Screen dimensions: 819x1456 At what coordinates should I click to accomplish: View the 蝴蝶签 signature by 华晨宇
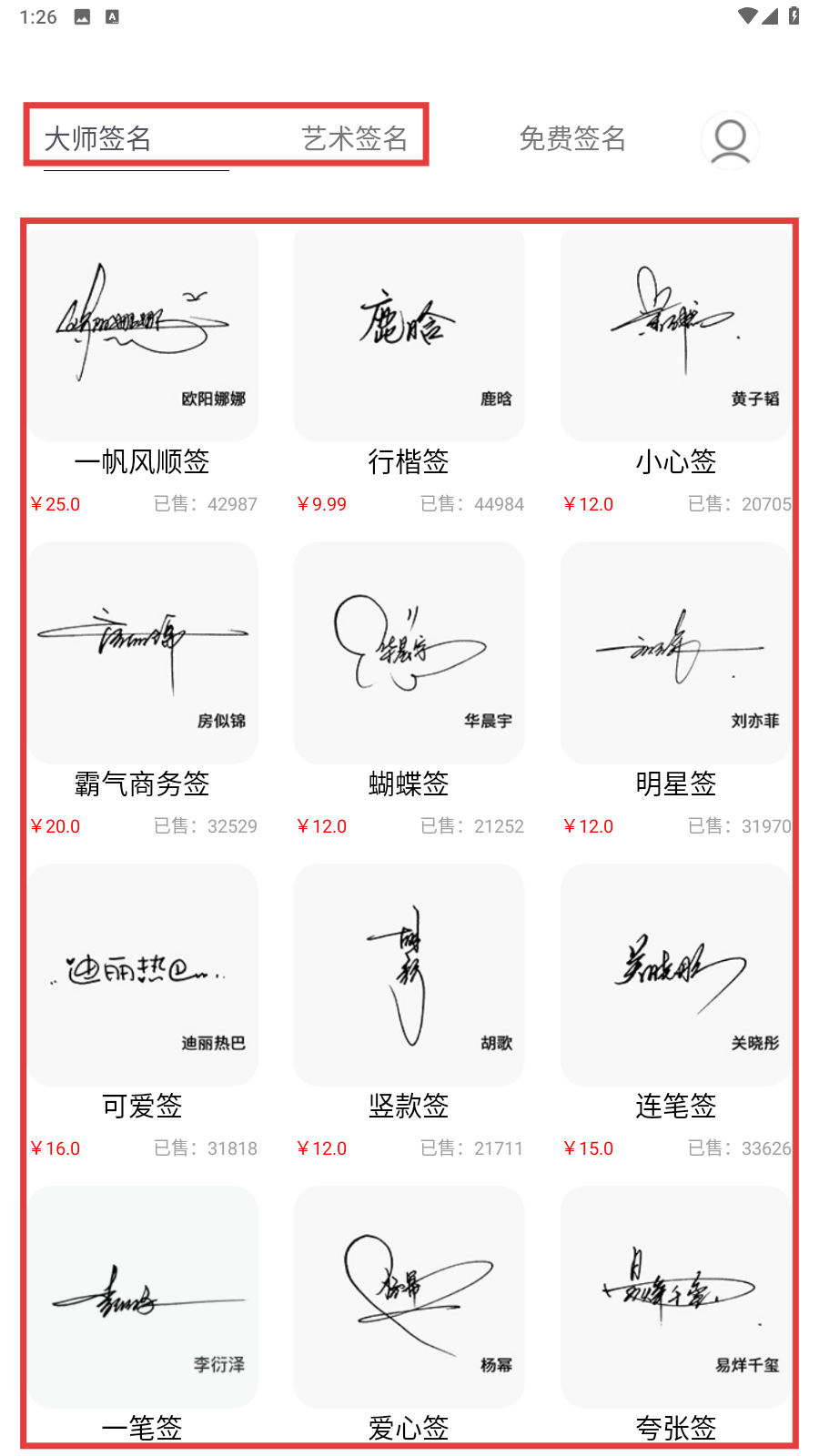409,653
